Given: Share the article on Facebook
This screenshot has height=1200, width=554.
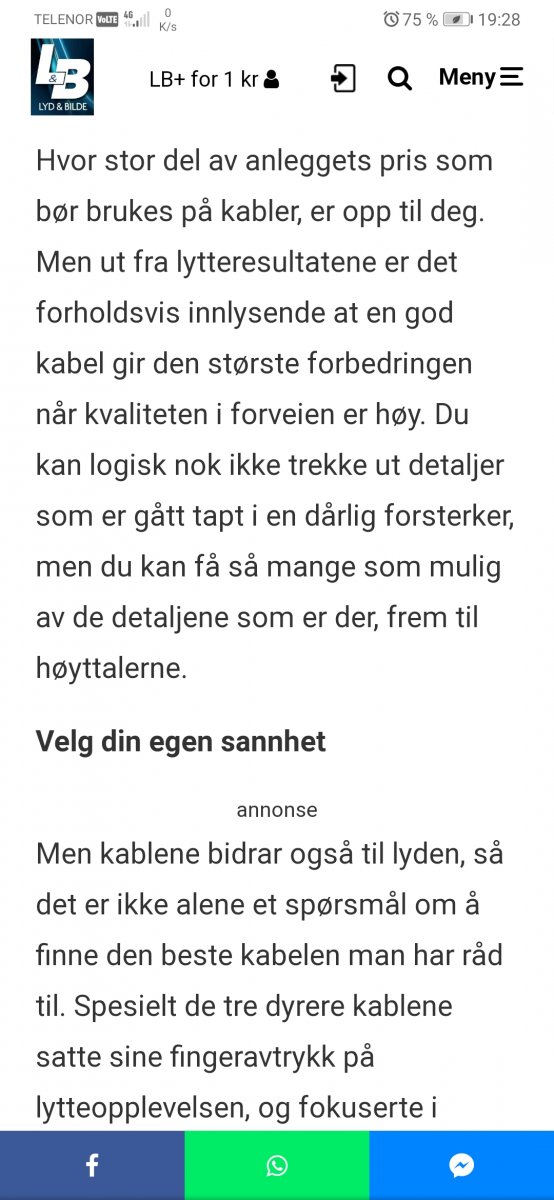Looking at the screenshot, I should [x=92, y=1165].
